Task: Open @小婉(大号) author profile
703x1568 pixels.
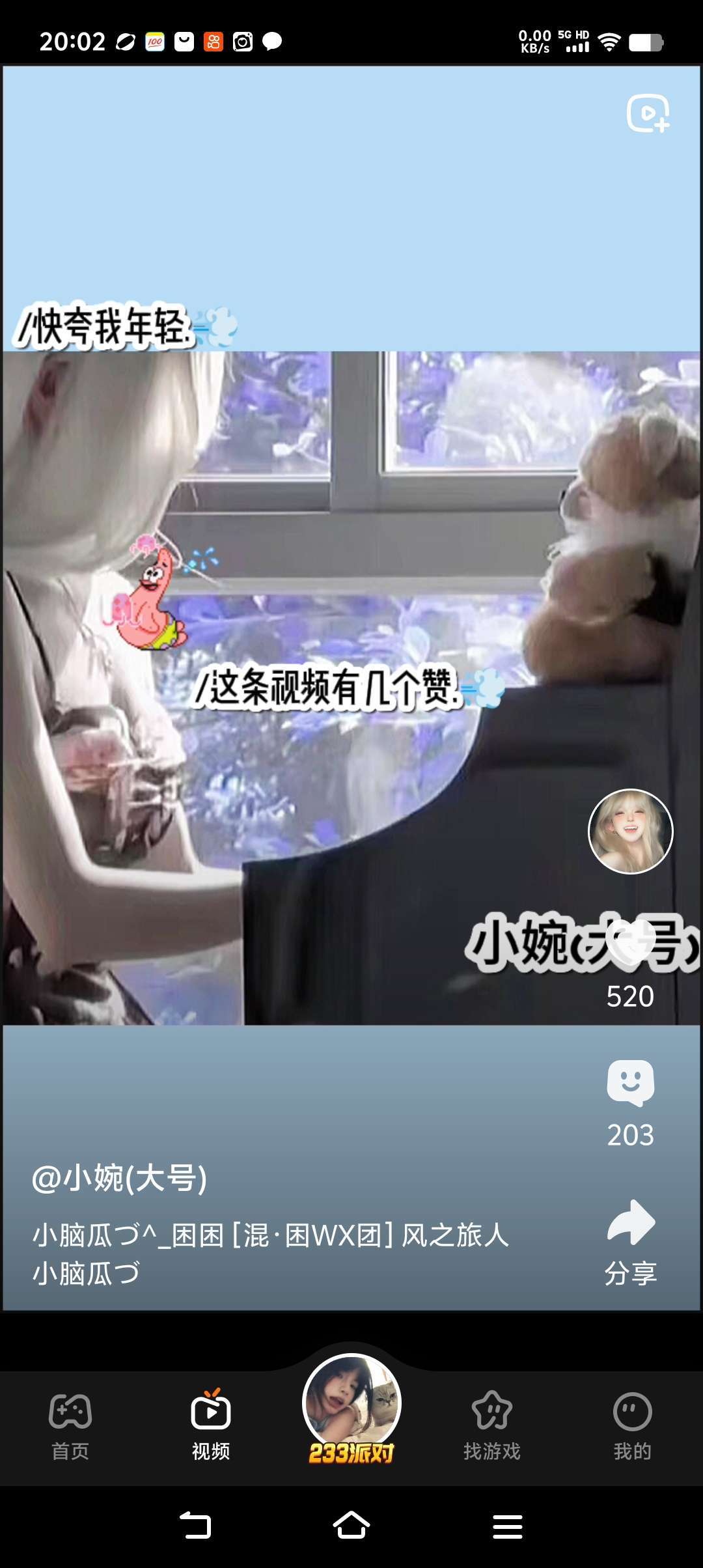Action: (119, 1179)
